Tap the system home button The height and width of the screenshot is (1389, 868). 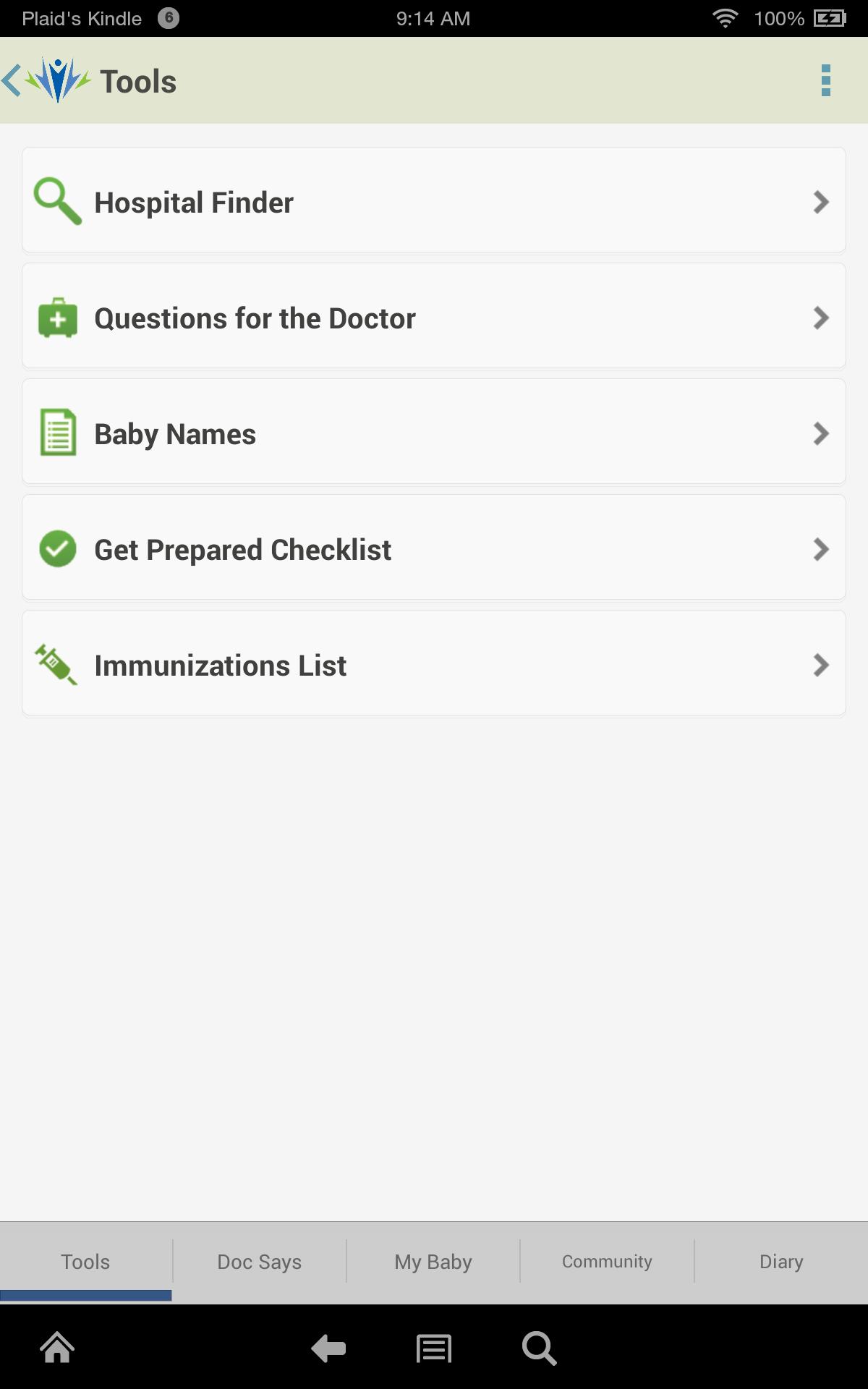tap(57, 1348)
